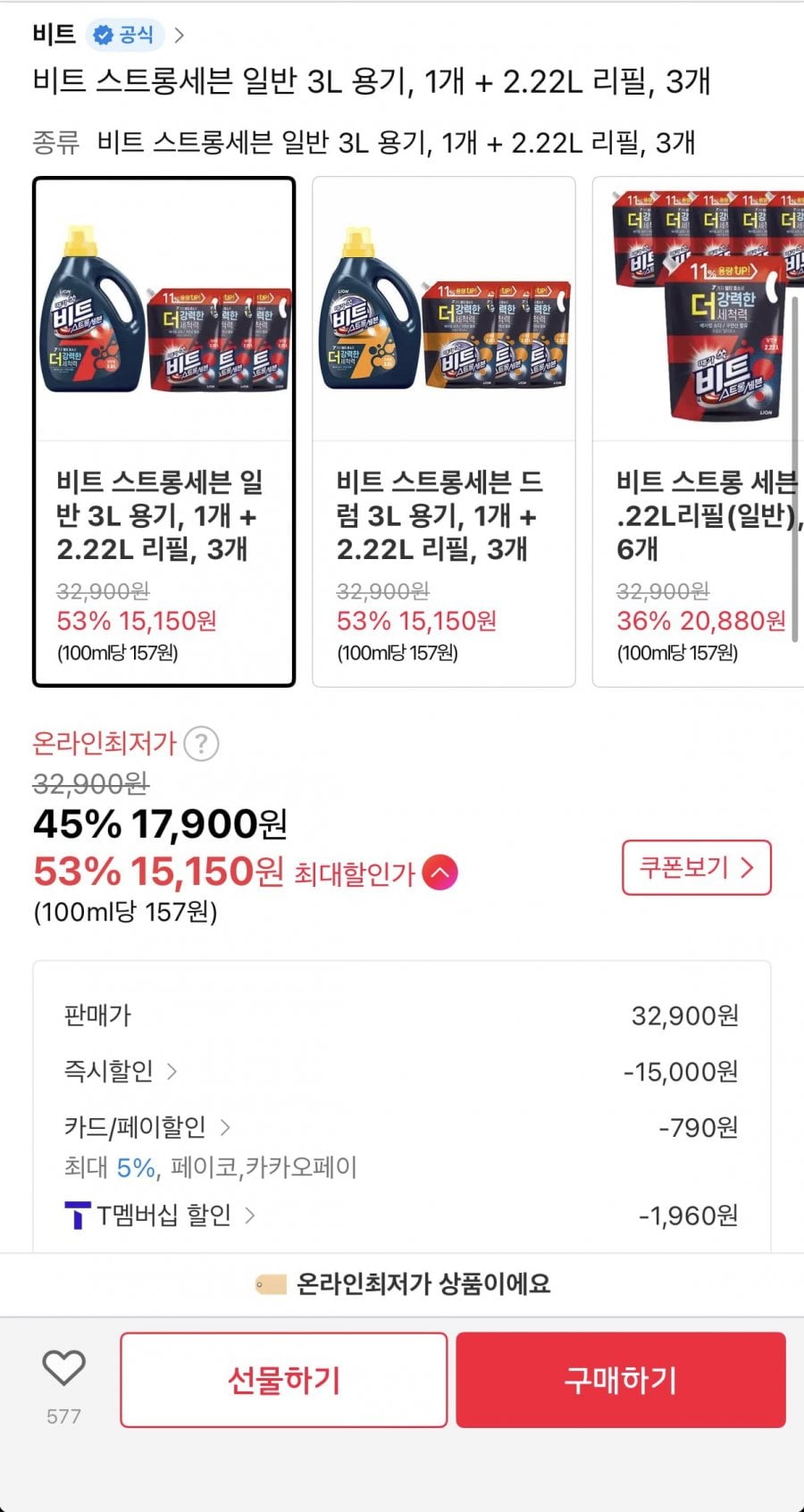The height and width of the screenshot is (1512, 804).
Task: Collapse the 최대할인가 details arrow
Action: [x=440, y=873]
